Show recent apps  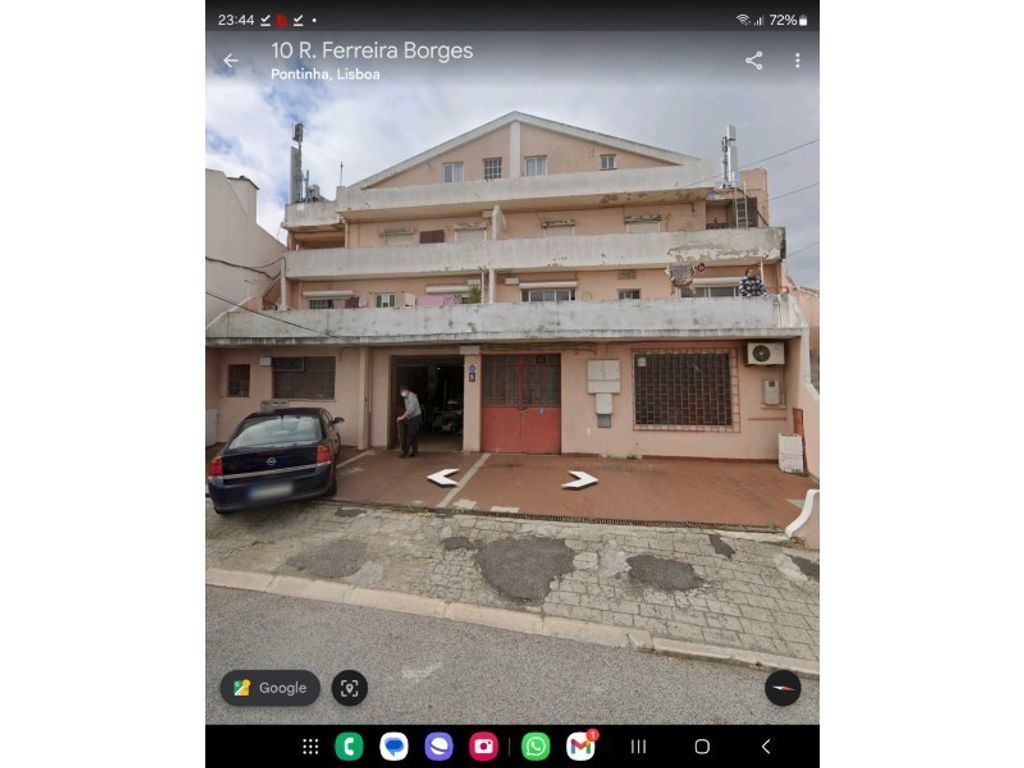638,746
